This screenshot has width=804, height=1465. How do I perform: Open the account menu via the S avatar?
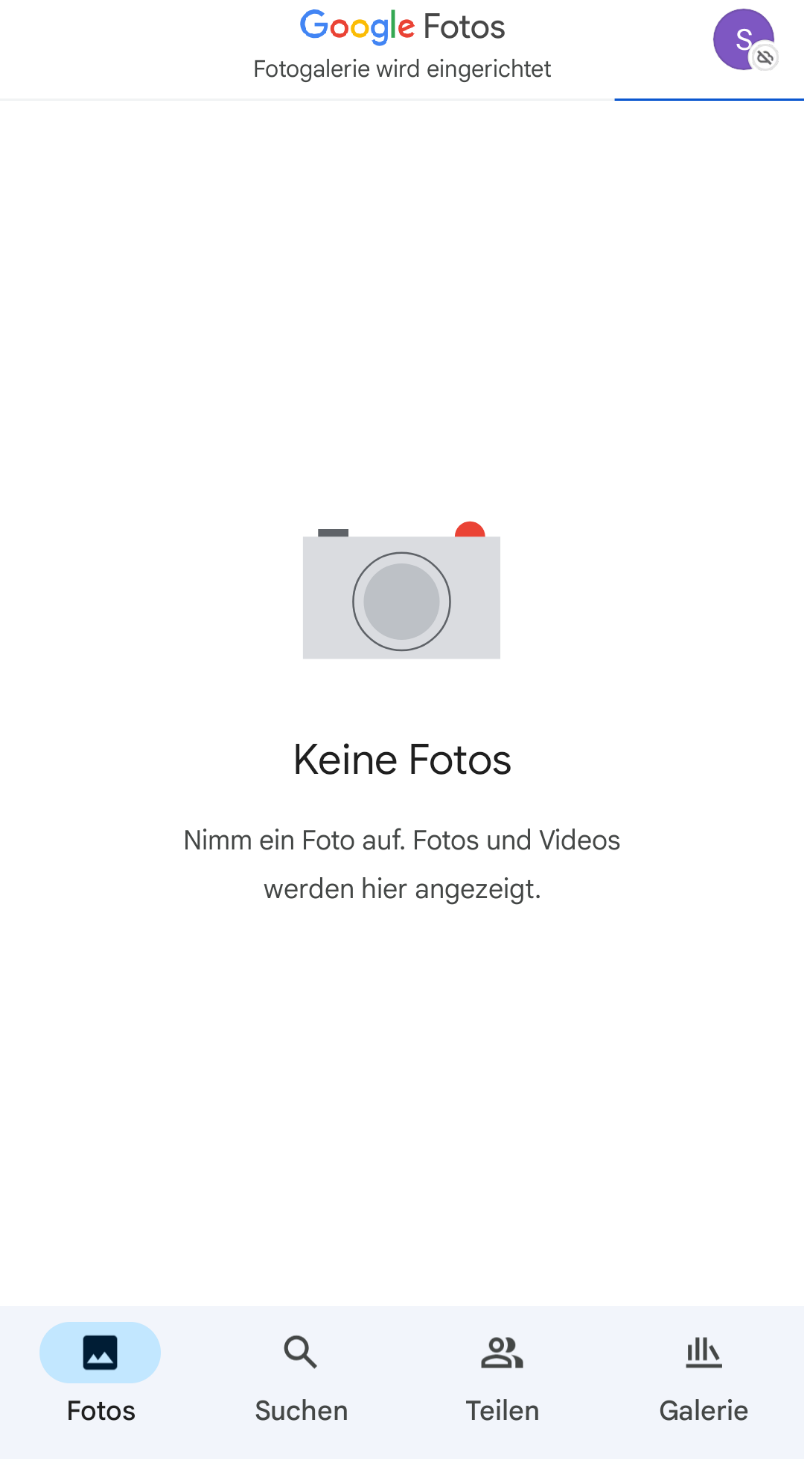(743, 40)
